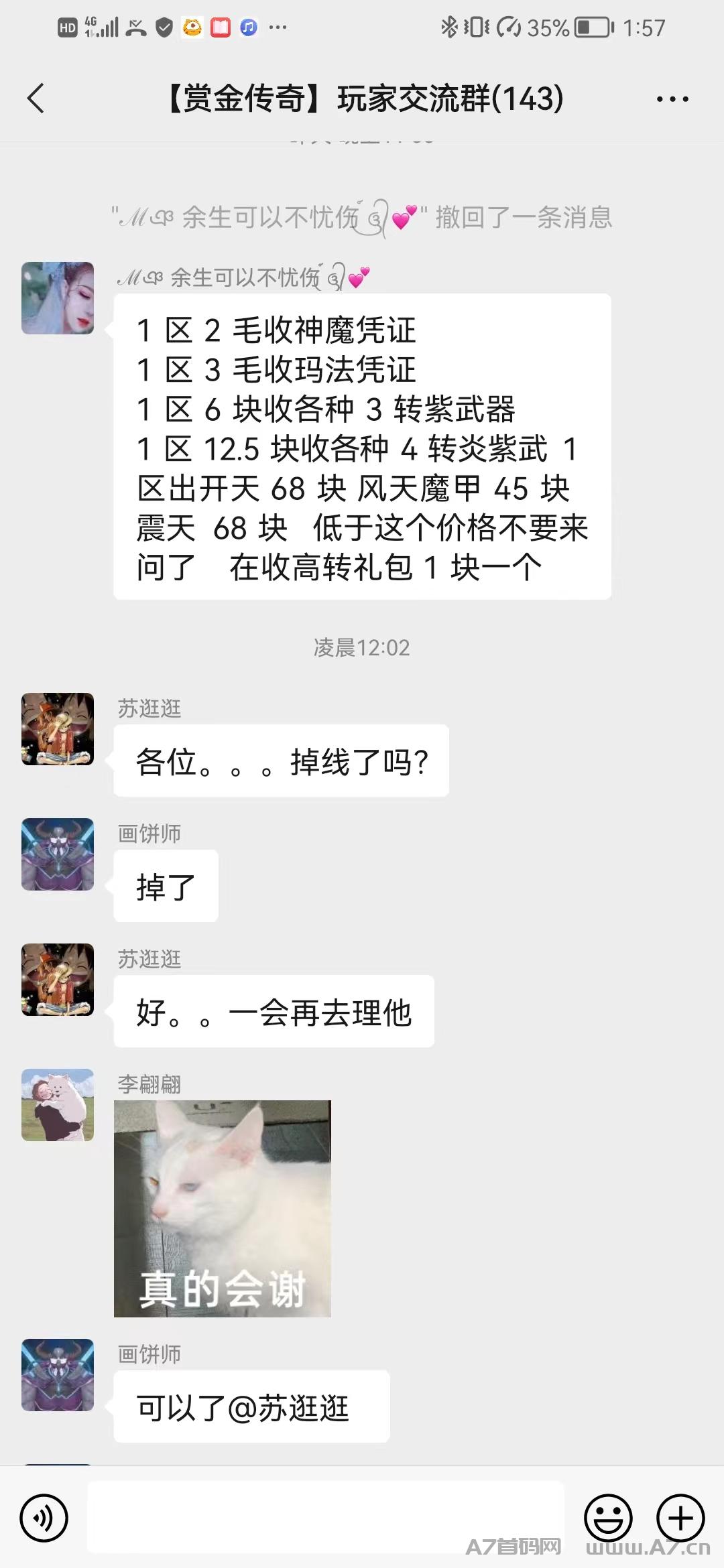This screenshot has height=1568, width=724.
Task: Tap 画饼师's avatar beside 掉了
Action: tap(58, 854)
